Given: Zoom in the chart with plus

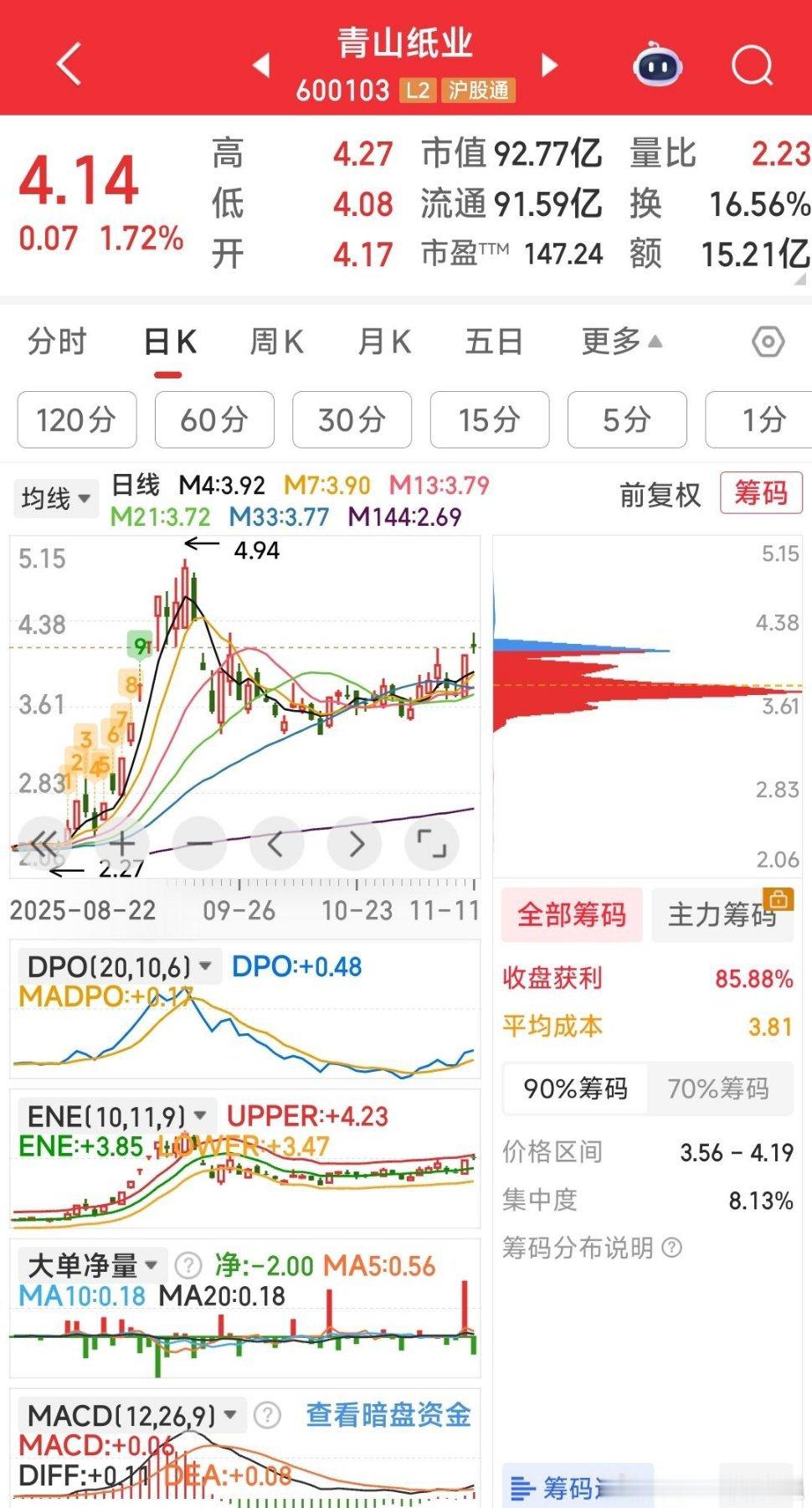Looking at the screenshot, I should click(122, 843).
